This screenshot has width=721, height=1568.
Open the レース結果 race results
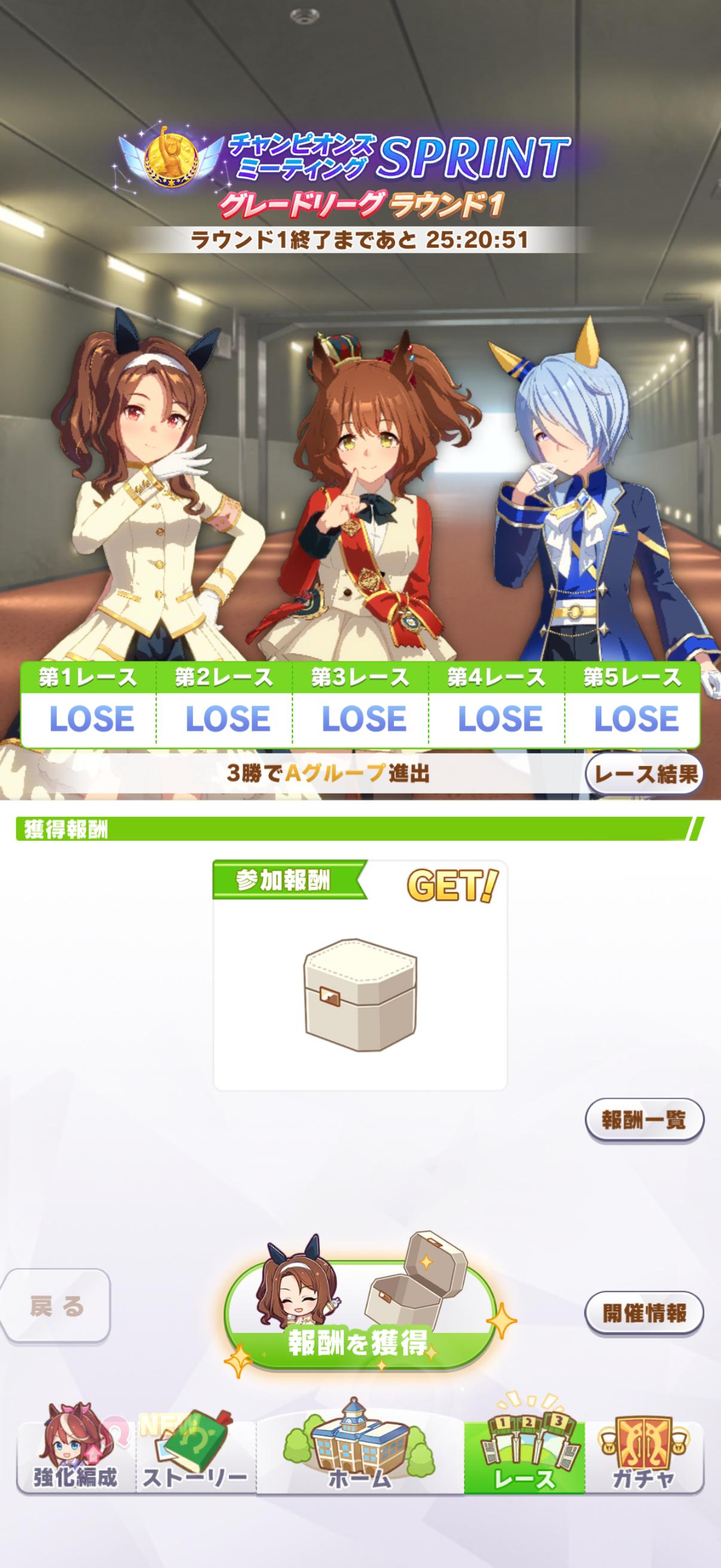tap(644, 774)
